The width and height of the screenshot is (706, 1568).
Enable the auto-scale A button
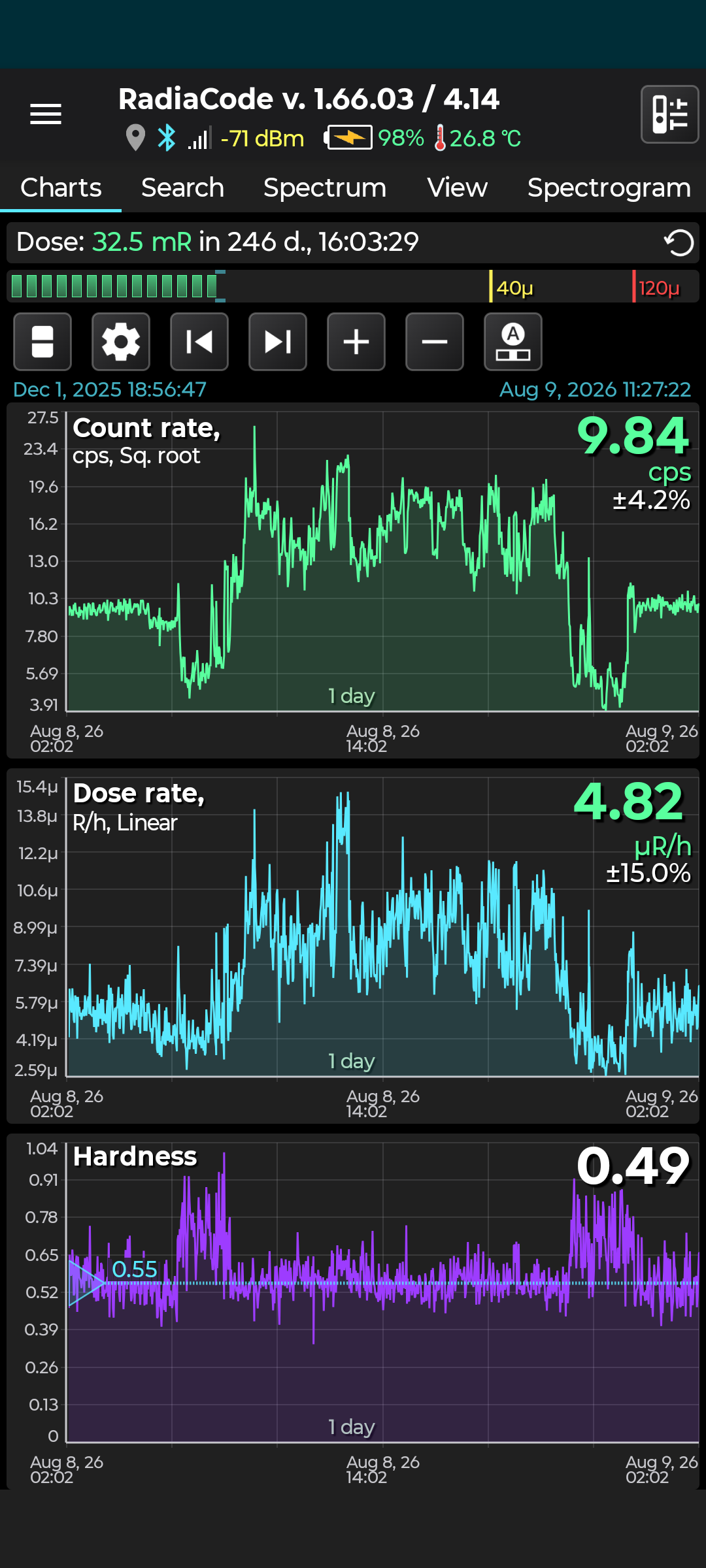[513, 342]
